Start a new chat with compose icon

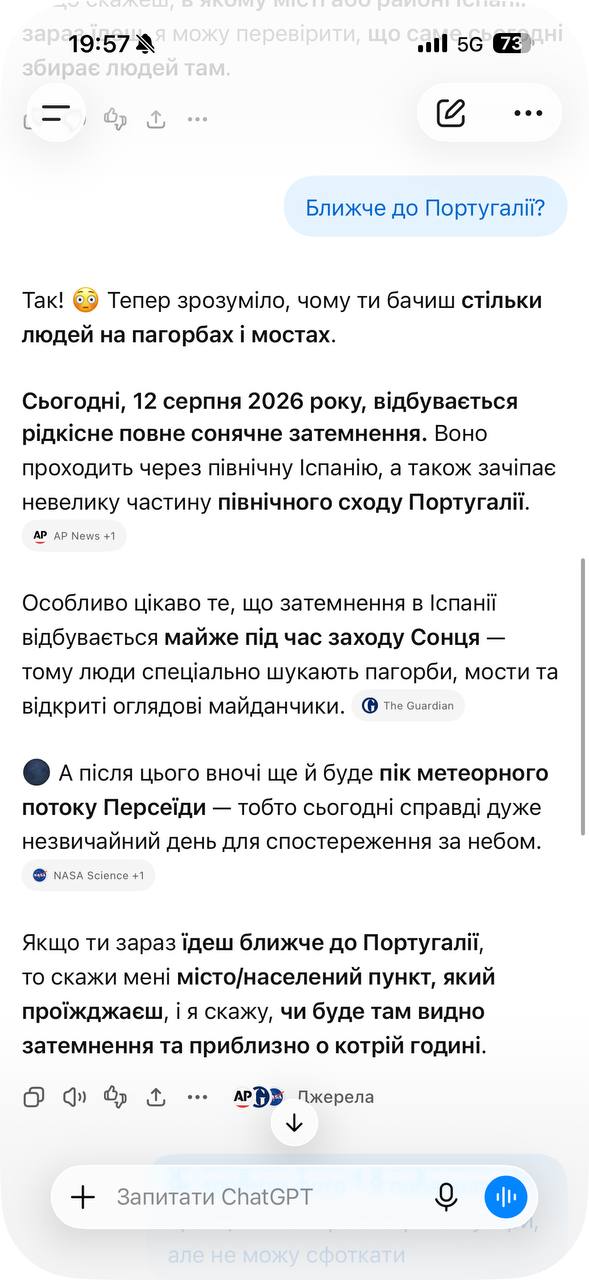pos(452,112)
